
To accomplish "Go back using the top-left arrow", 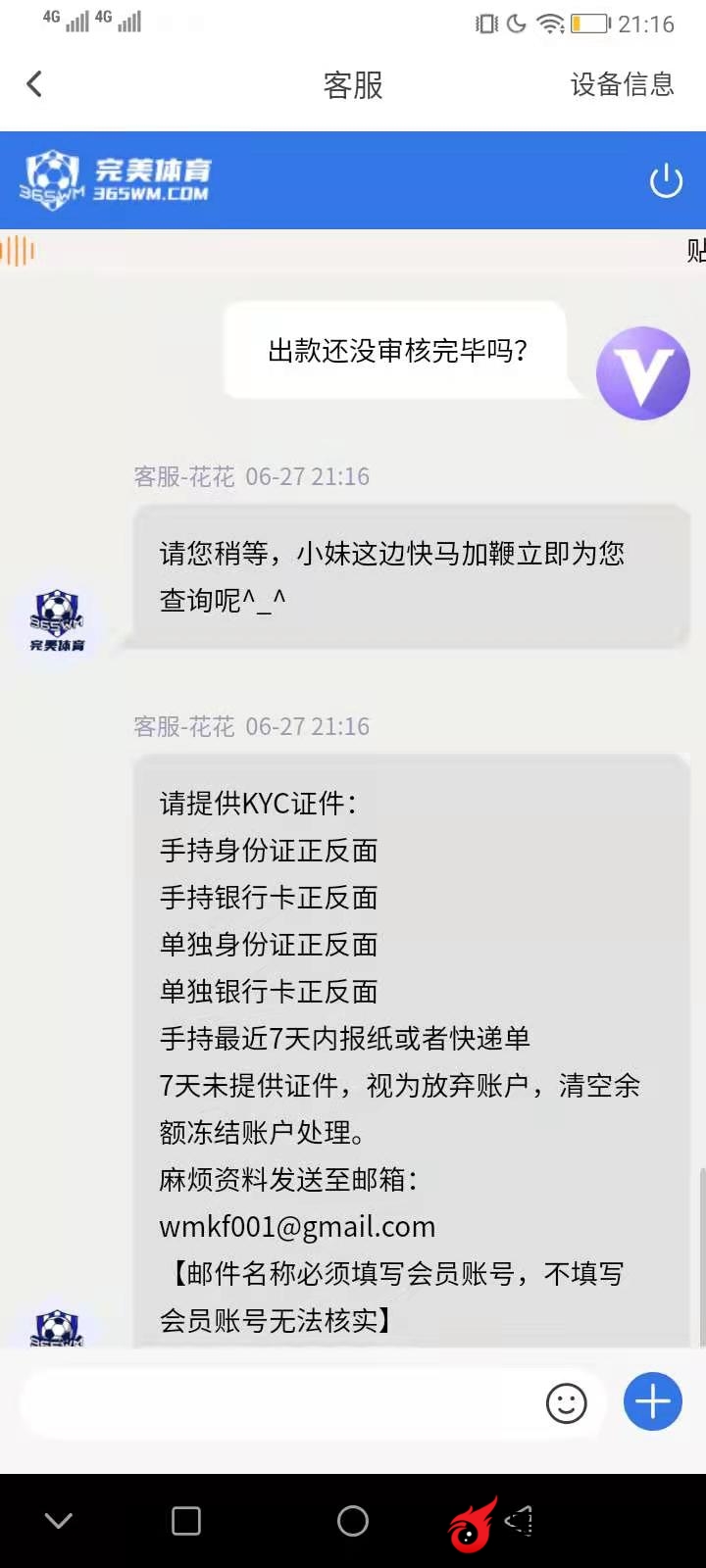I will pyautogui.click(x=35, y=84).
